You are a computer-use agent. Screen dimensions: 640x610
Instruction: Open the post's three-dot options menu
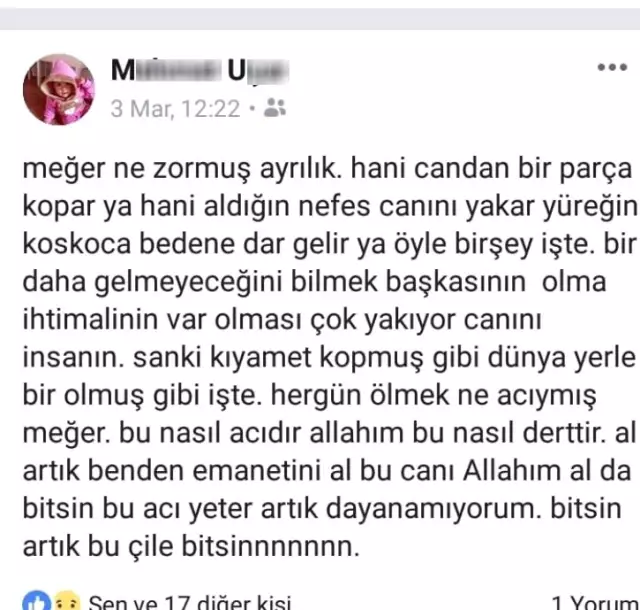pyautogui.click(x=611, y=68)
